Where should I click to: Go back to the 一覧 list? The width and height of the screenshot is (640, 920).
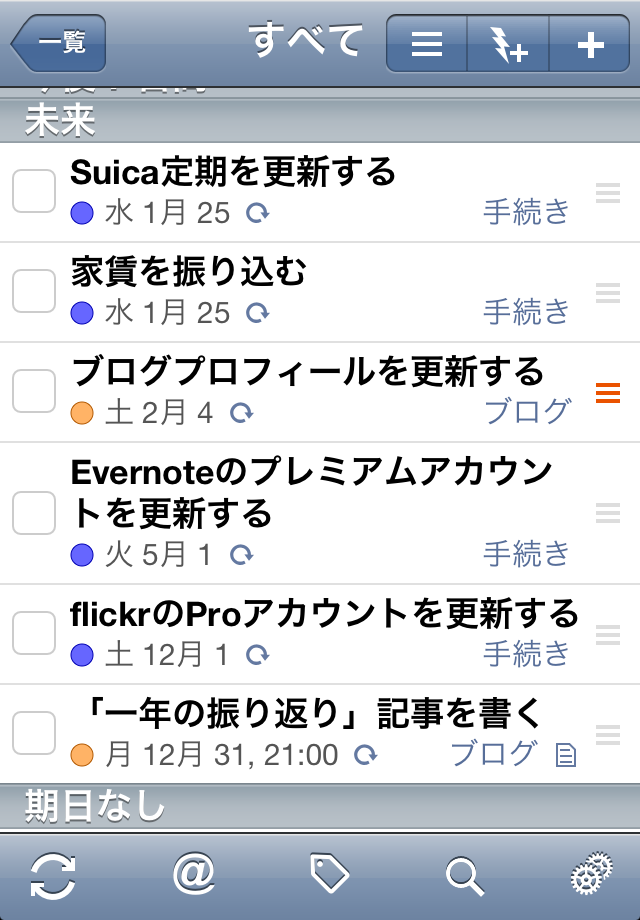coord(58,44)
